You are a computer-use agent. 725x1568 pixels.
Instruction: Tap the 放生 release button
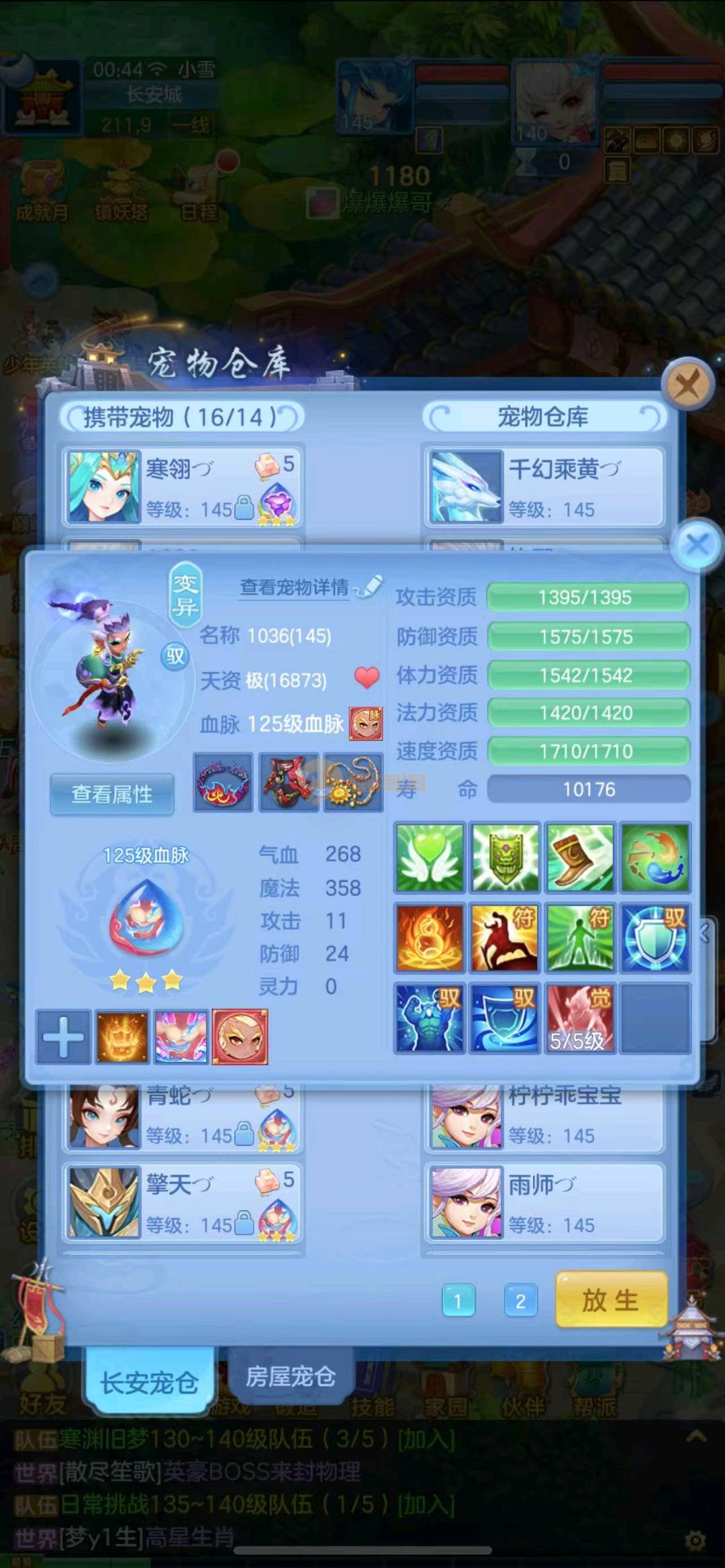pyautogui.click(x=611, y=1300)
